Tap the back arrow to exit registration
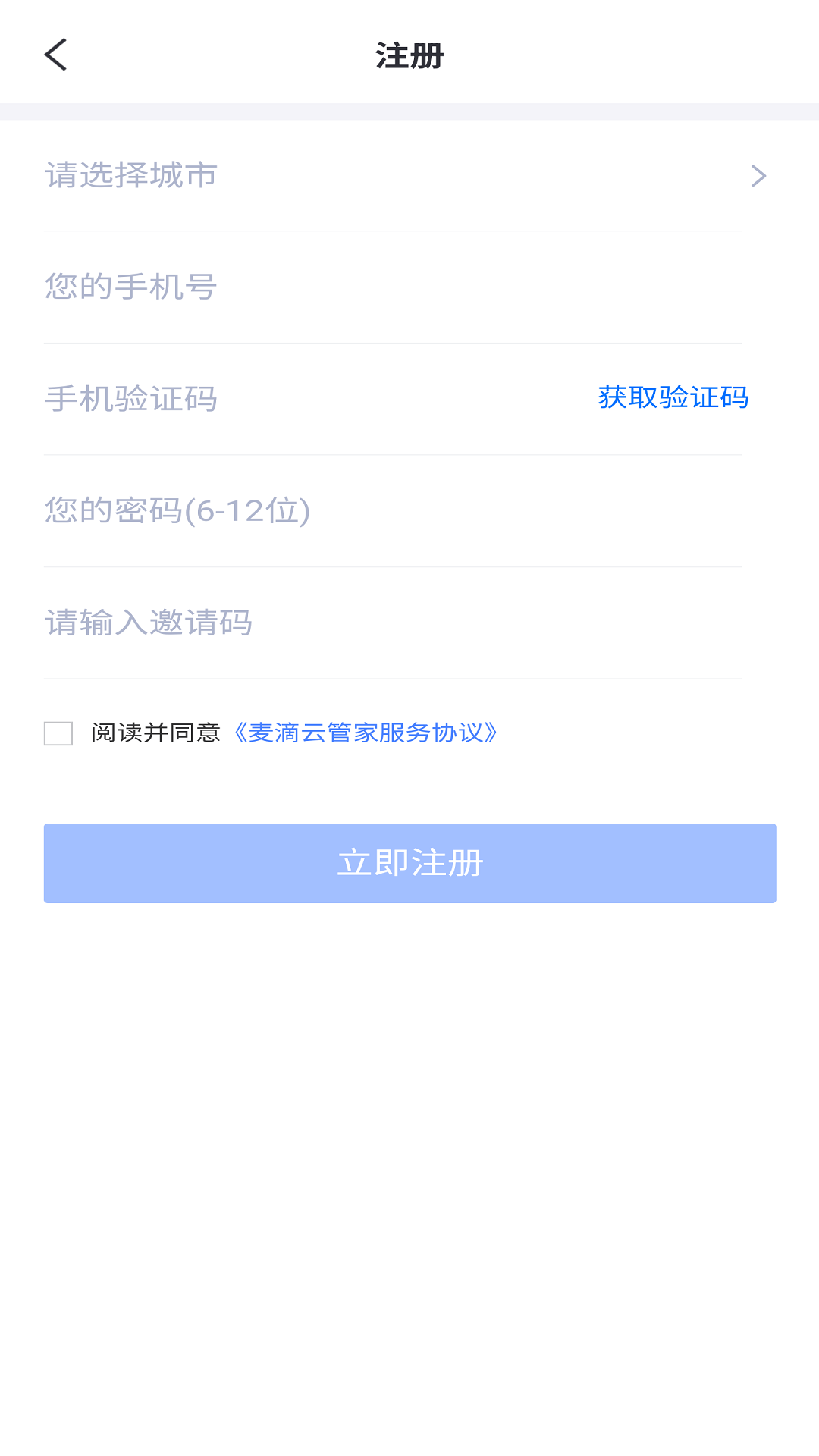 pyautogui.click(x=56, y=55)
